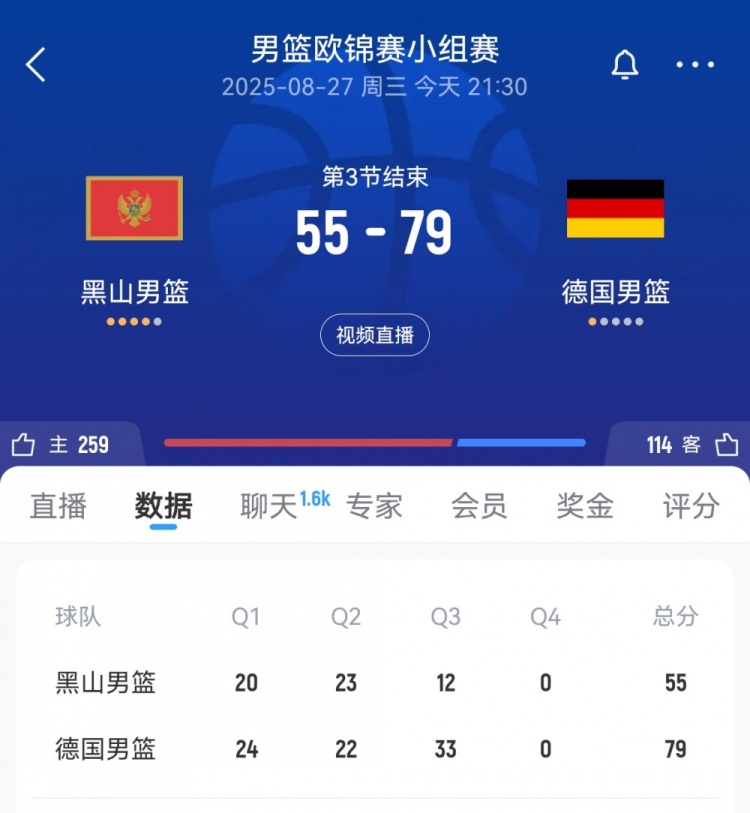
Task: Switch to the 直播 tab
Action: pyautogui.click(x=58, y=506)
